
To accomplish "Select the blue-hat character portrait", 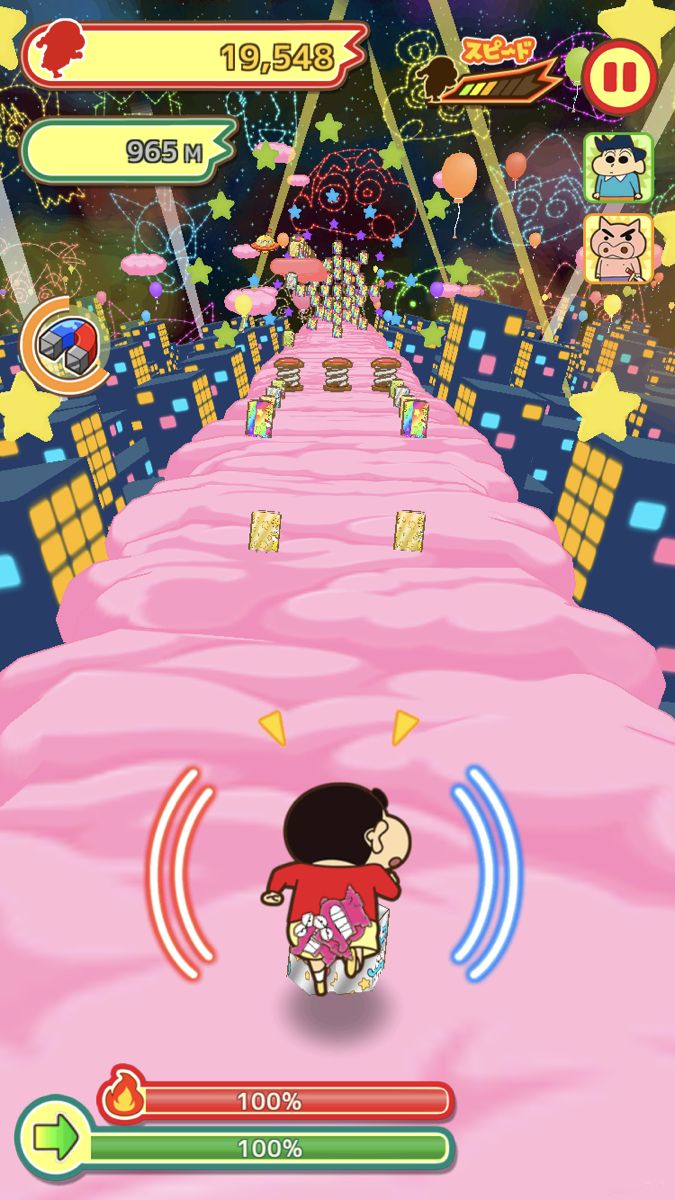I will click(x=618, y=167).
